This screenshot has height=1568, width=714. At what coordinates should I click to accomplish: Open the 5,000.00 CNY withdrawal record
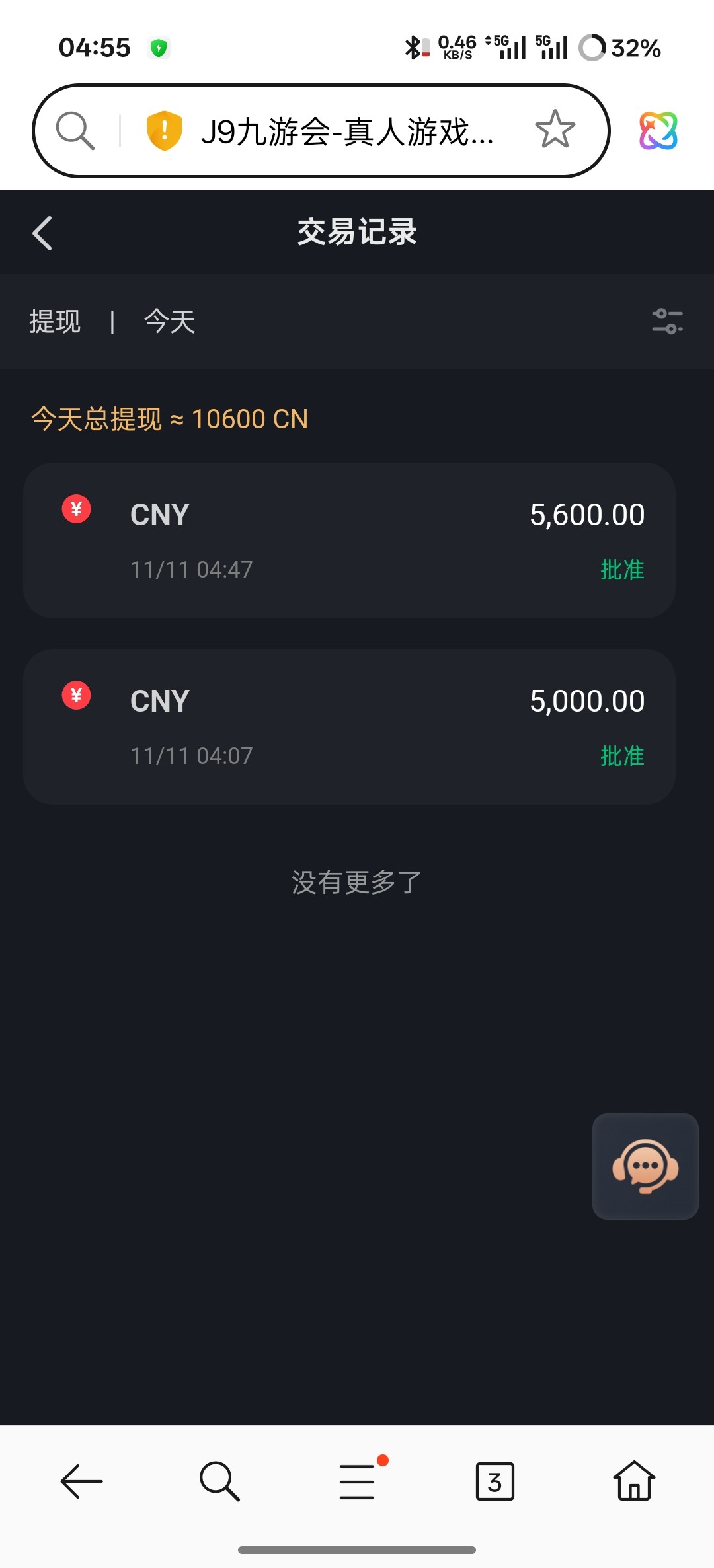coord(349,727)
